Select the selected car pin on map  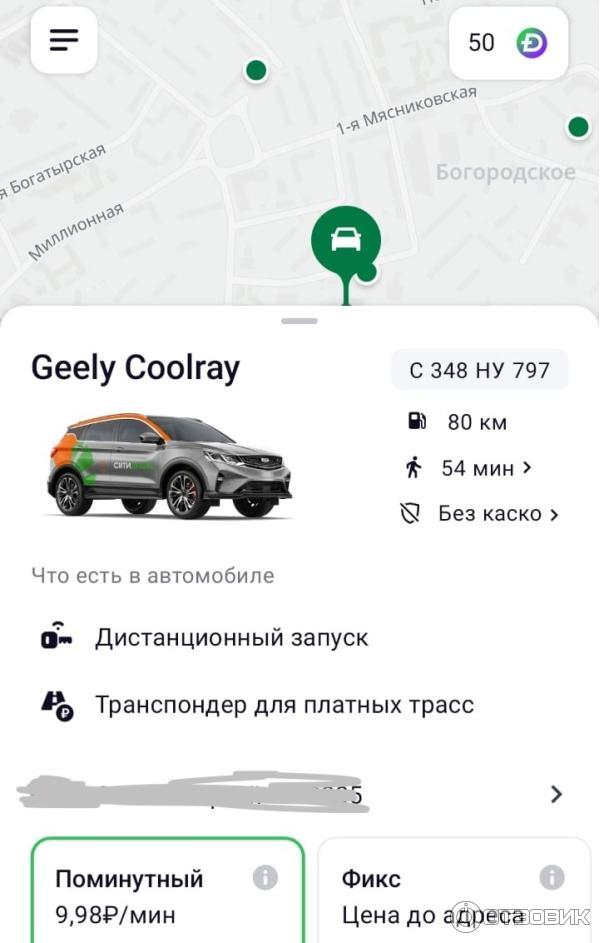click(x=345, y=240)
